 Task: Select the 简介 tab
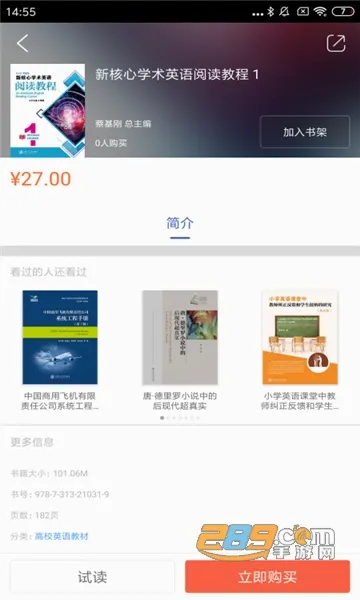click(x=180, y=223)
